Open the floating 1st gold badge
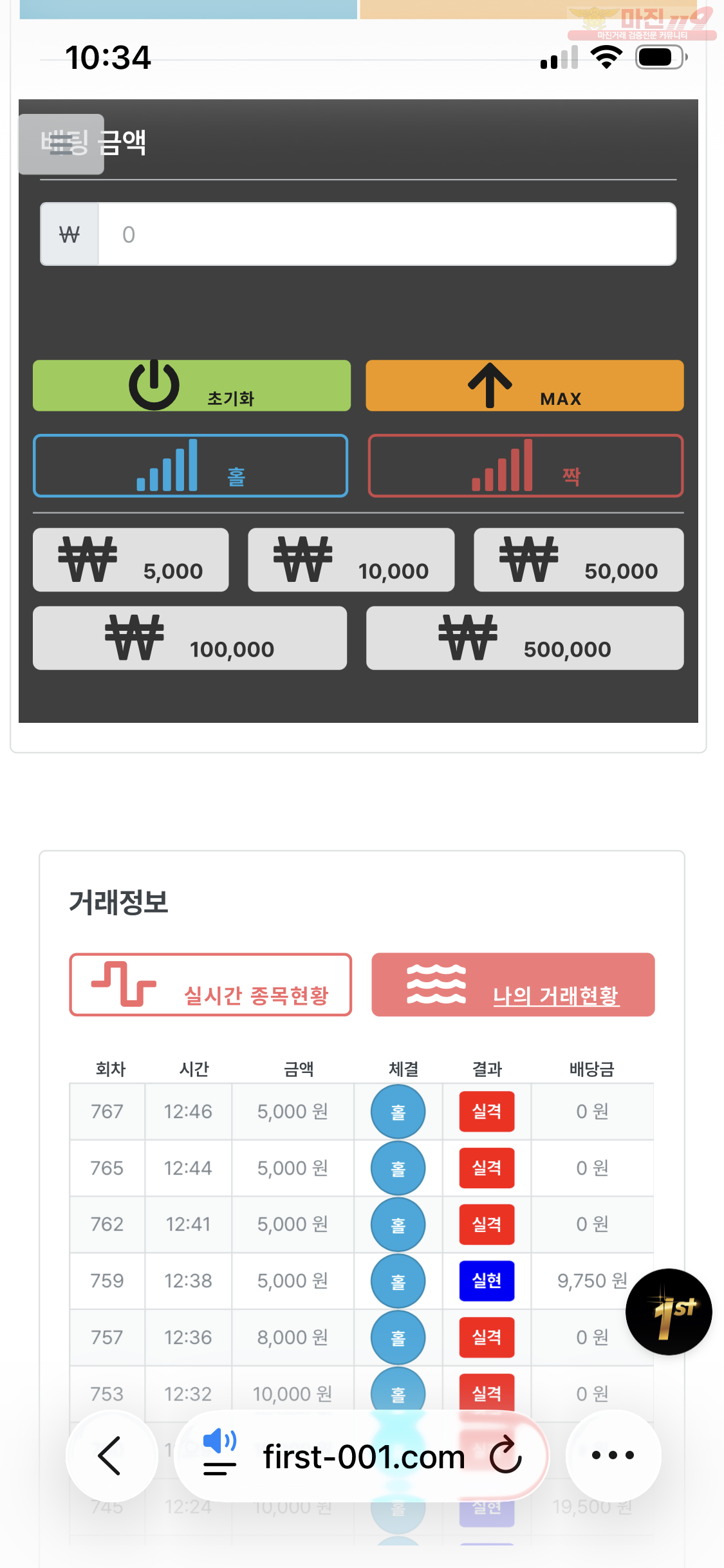This screenshot has width=724, height=1568. click(669, 1312)
